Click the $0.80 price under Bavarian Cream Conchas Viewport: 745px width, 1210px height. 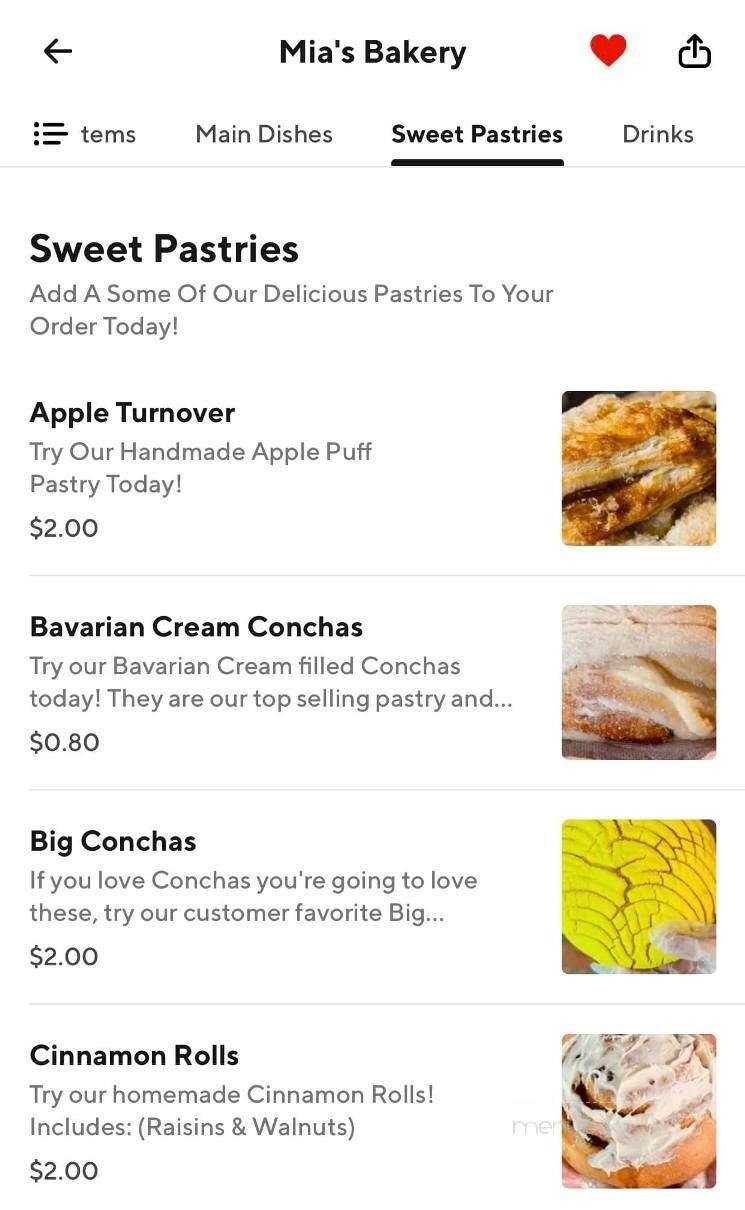pyautogui.click(x=64, y=742)
